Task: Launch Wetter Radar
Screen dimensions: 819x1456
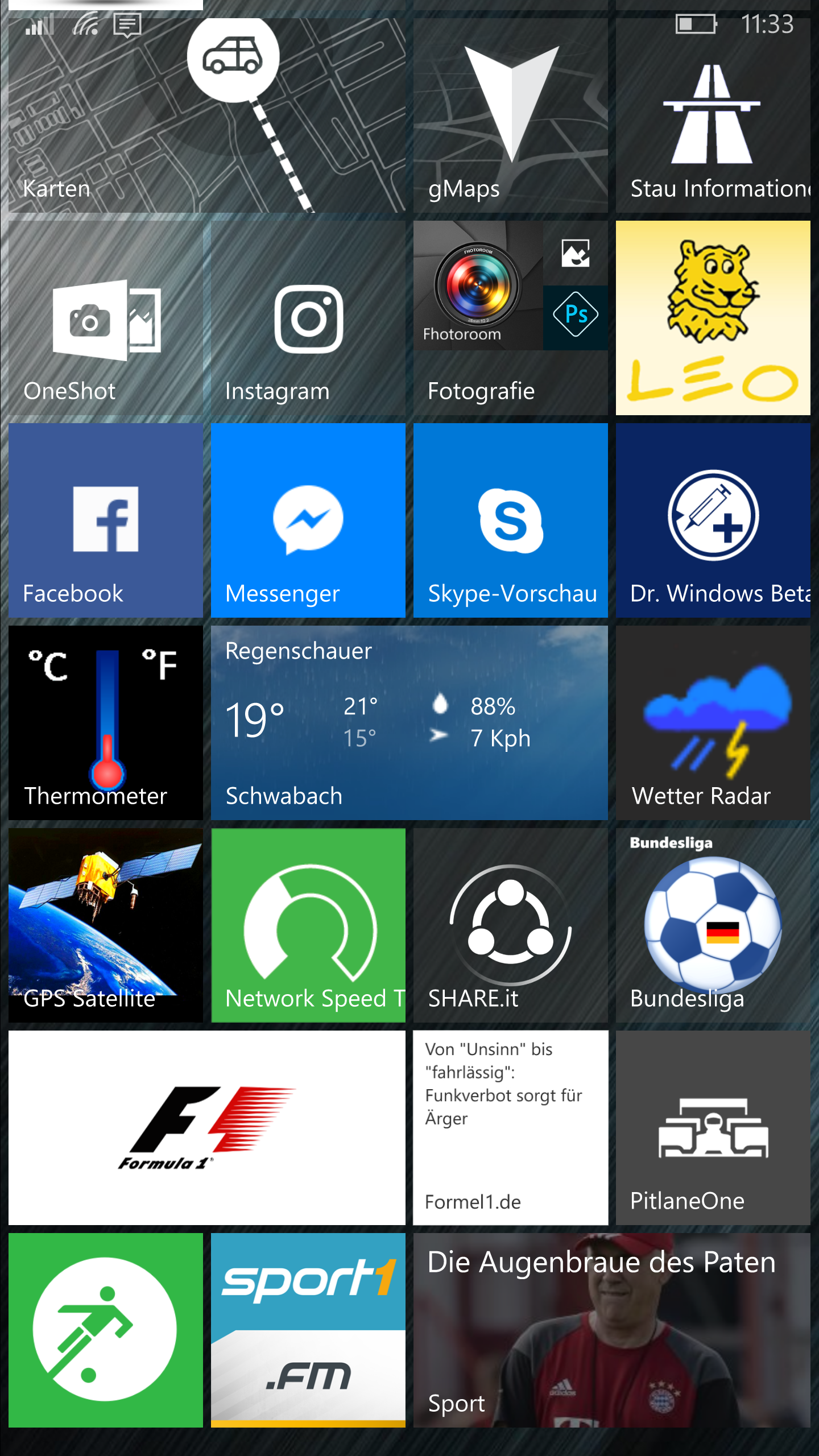Action: pyautogui.click(x=713, y=723)
